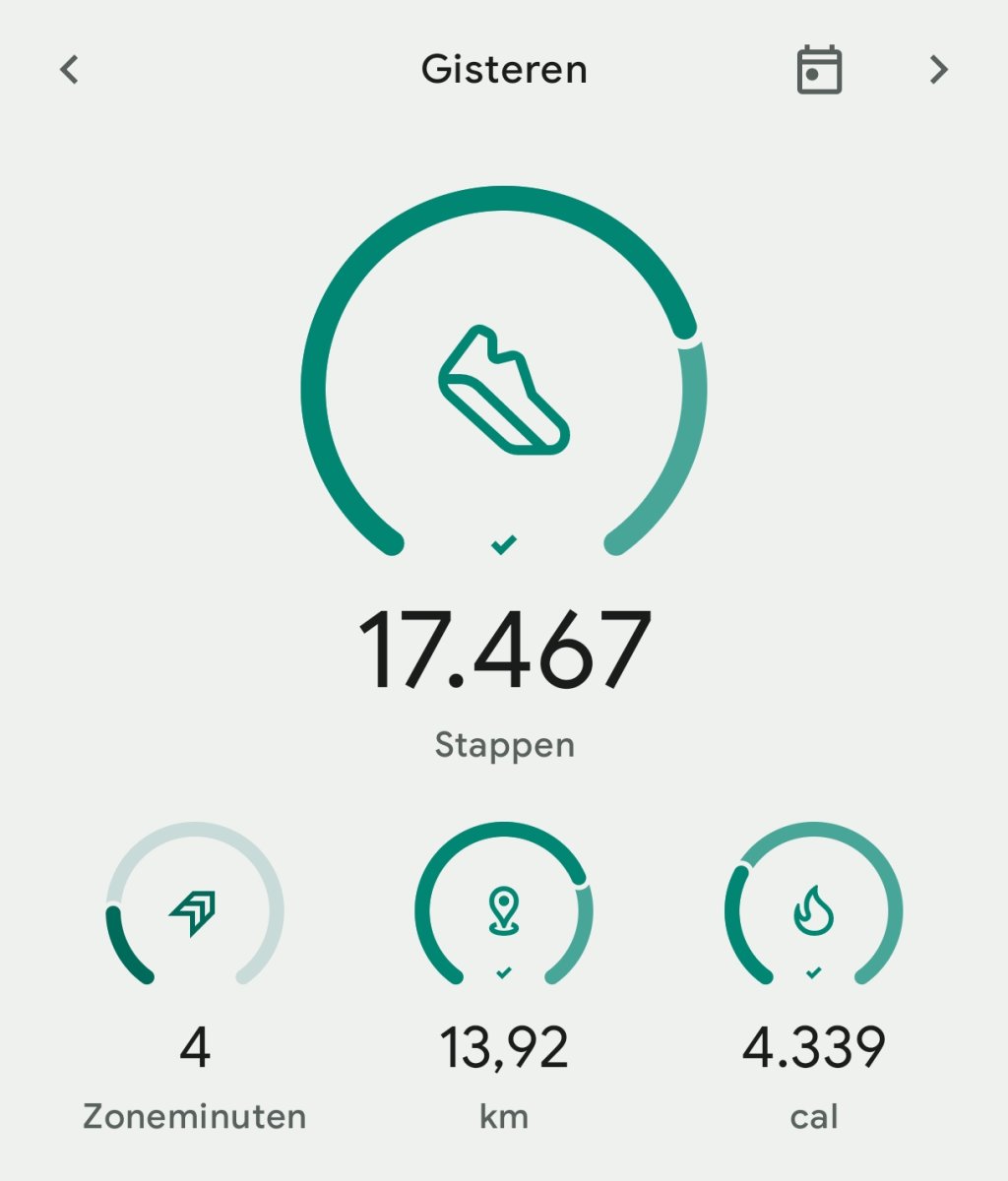The height and width of the screenshot is (1181, 1008).
Task: Open the Gisteren date selector
Action: pyautogui.click(x=504, y=68)
